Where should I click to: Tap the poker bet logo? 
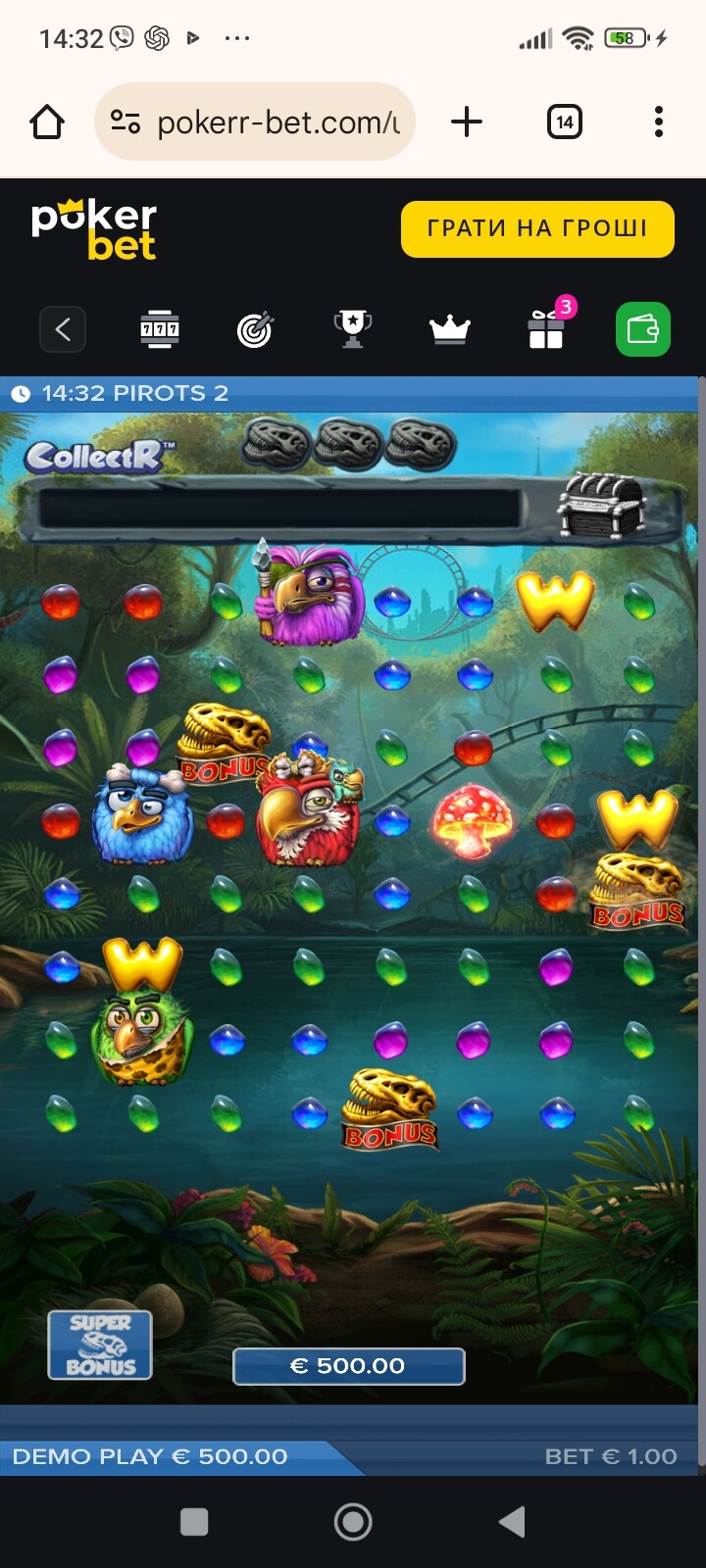[93, 230]
